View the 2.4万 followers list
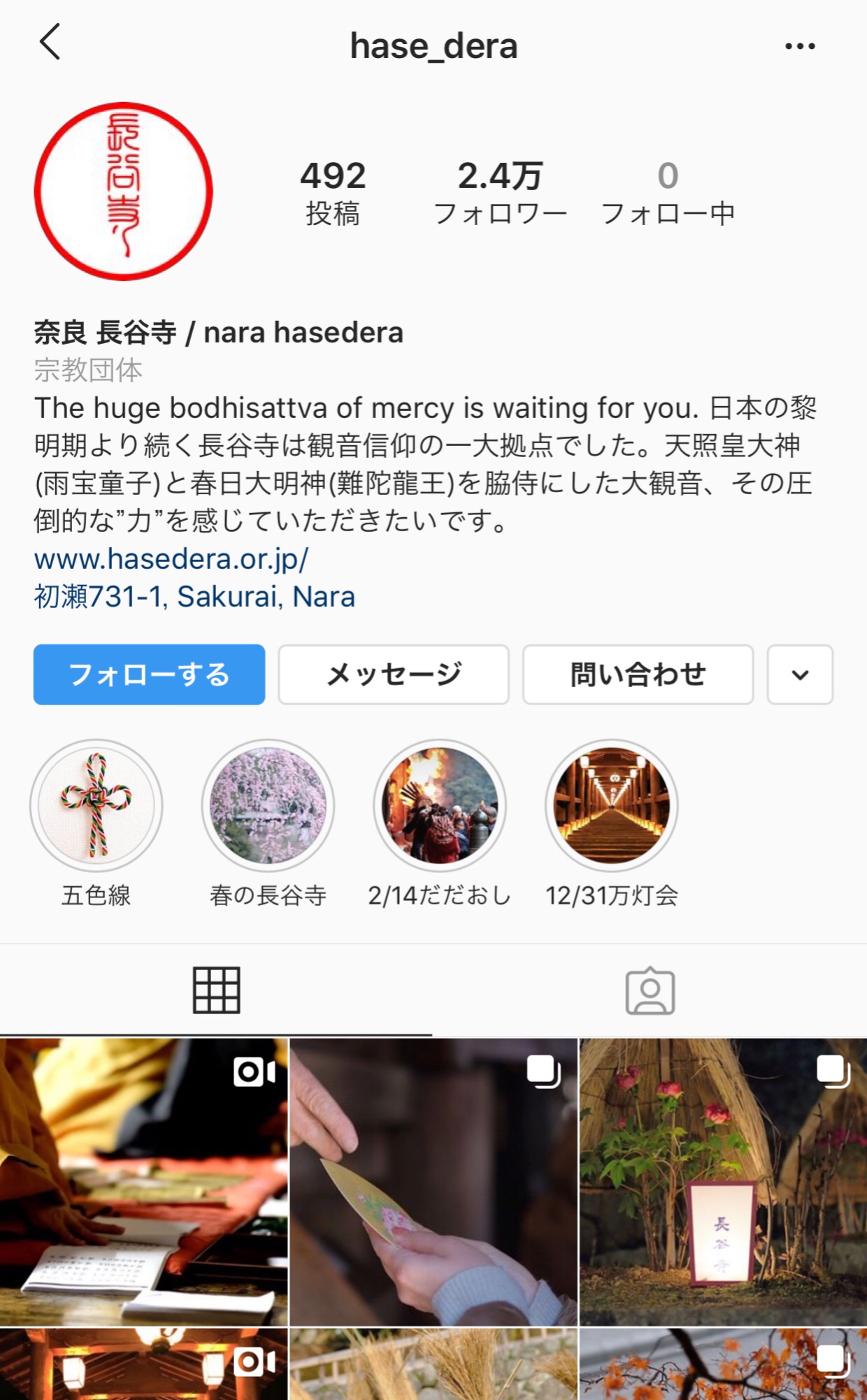 pos(500,192)
